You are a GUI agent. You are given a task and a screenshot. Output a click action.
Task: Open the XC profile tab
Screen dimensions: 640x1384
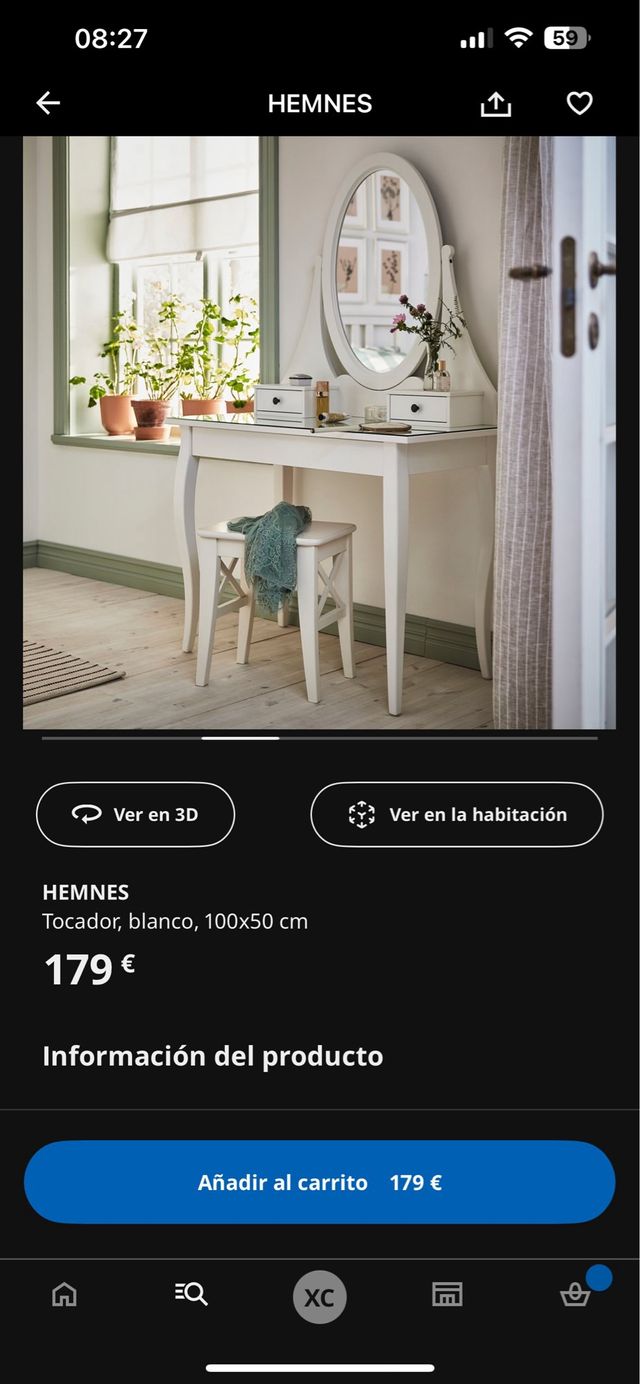point(319,1297)
